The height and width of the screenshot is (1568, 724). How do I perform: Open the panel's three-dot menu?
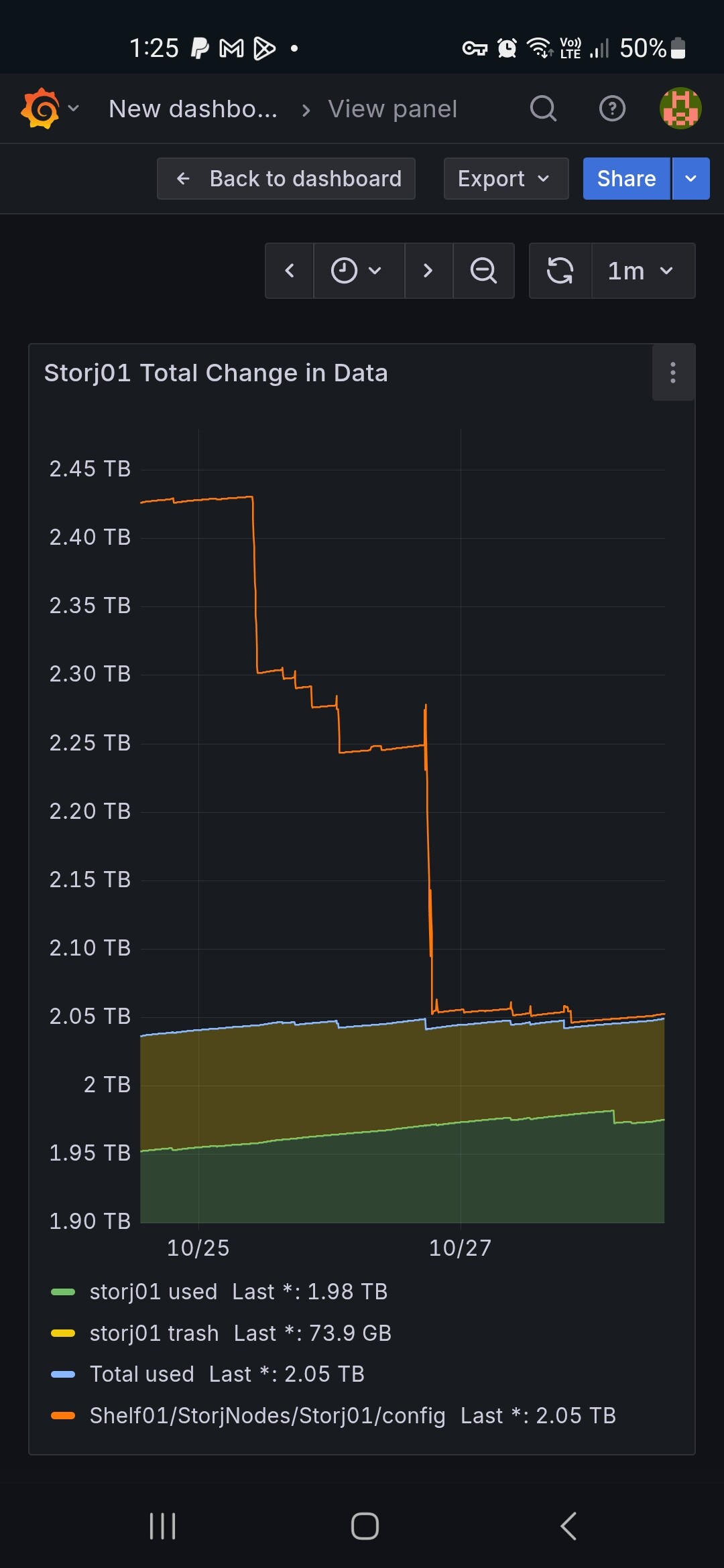pos(673,373)
